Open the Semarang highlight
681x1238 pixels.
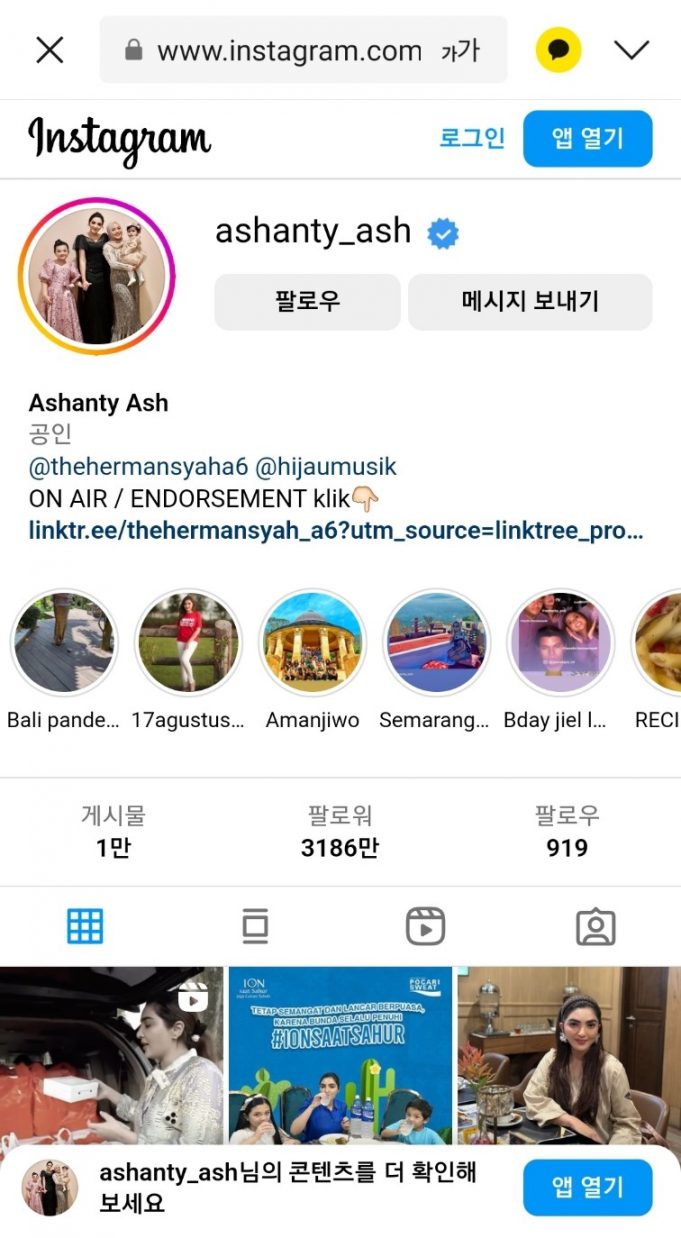pyautogui.click(x=436, y=643)
